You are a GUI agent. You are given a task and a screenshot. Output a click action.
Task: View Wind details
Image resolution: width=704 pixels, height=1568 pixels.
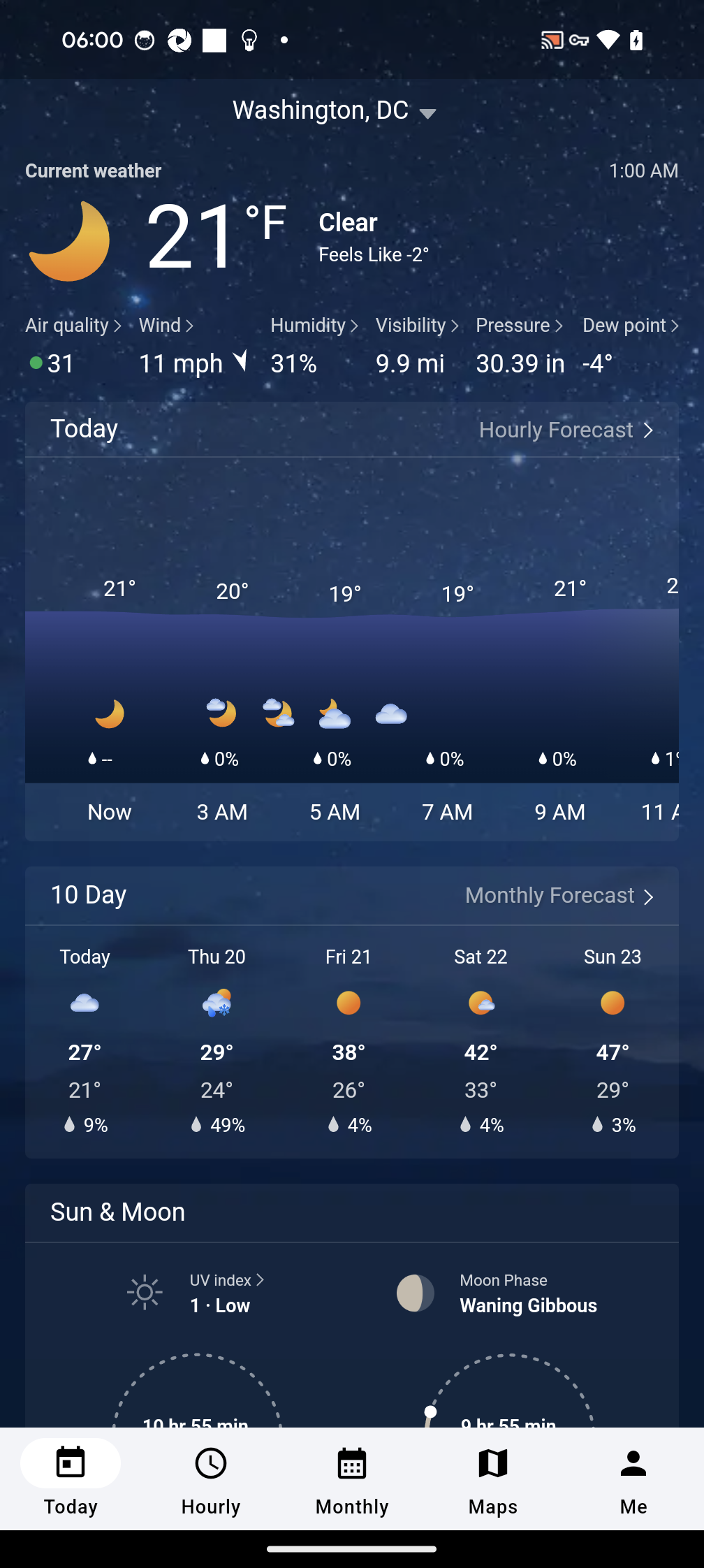click(166, 326)
